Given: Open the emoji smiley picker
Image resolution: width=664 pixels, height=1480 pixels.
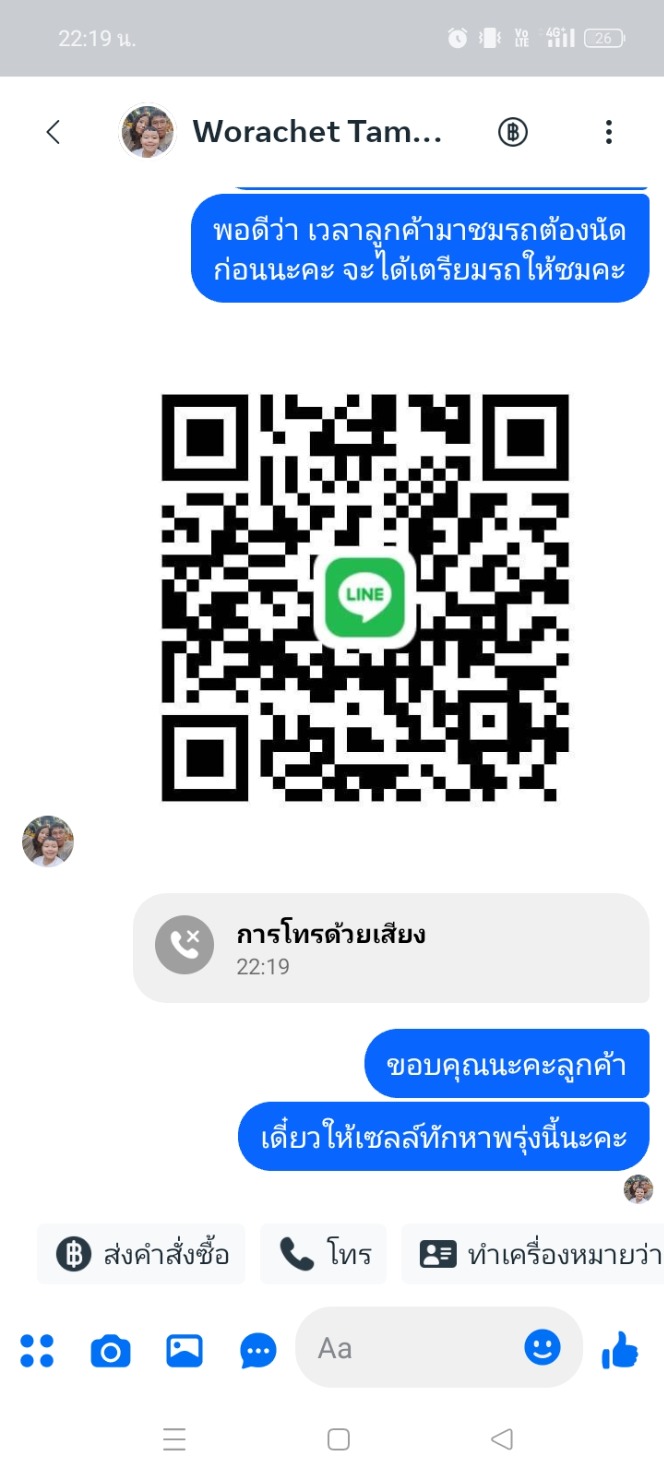Looking at the screenshot, I should 543,1348.
